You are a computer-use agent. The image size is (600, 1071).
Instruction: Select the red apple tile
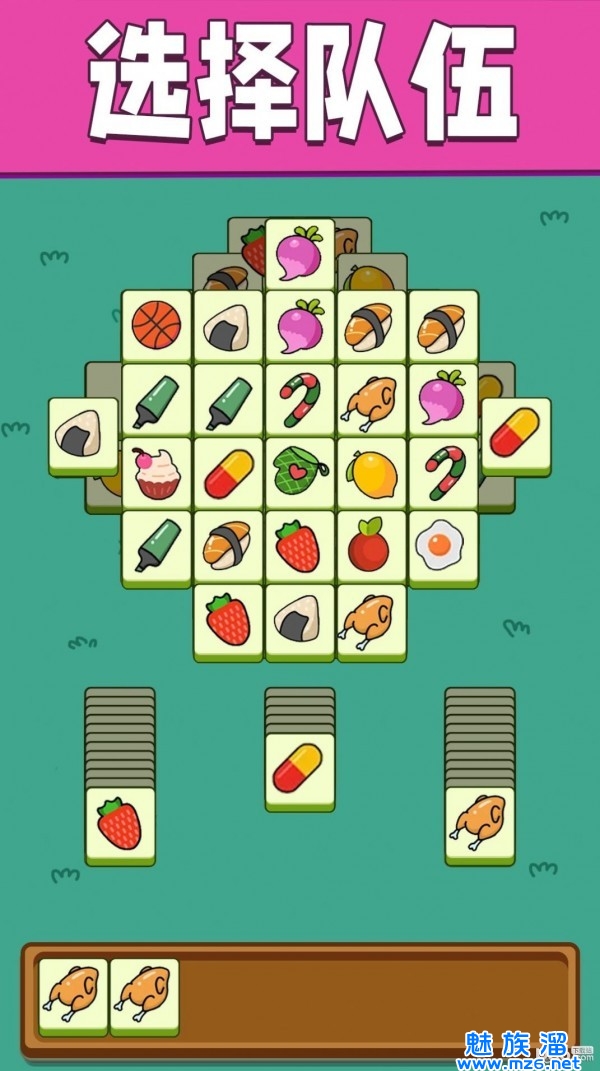(372, 545)
